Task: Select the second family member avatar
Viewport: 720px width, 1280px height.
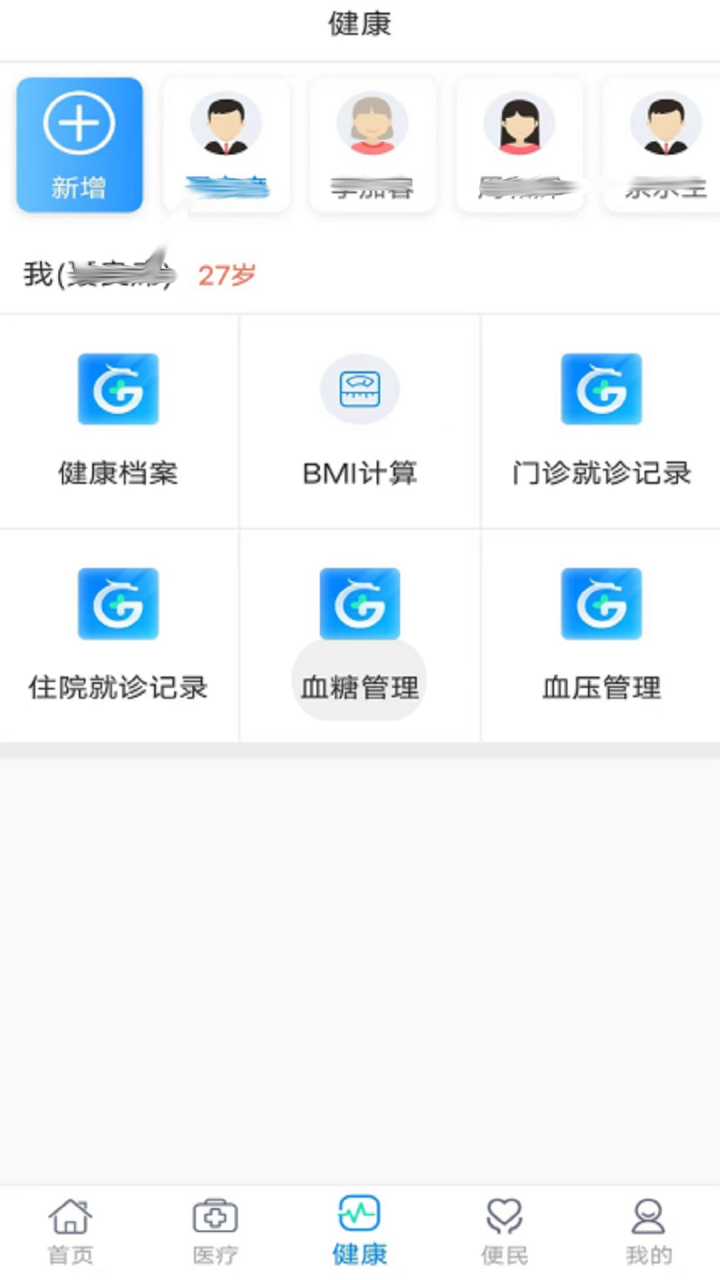Action: click(371, 144)
